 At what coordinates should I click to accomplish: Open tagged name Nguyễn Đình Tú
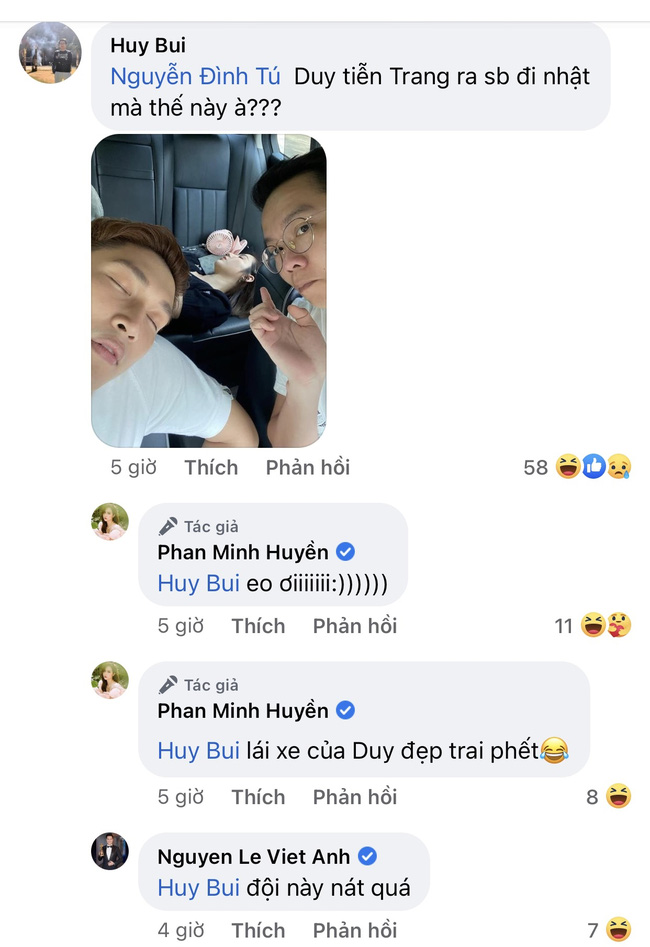pos(195,77)
